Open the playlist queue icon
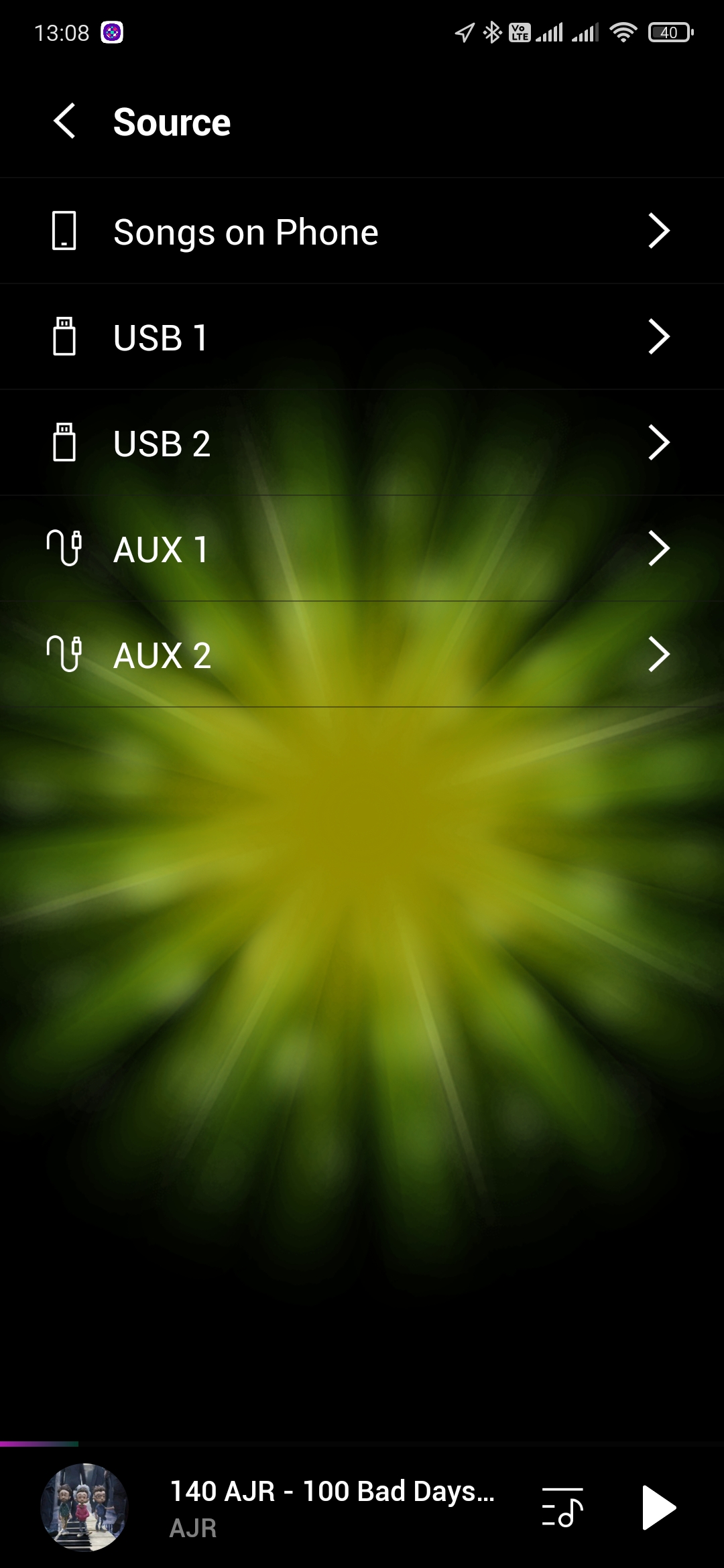 562,1508
